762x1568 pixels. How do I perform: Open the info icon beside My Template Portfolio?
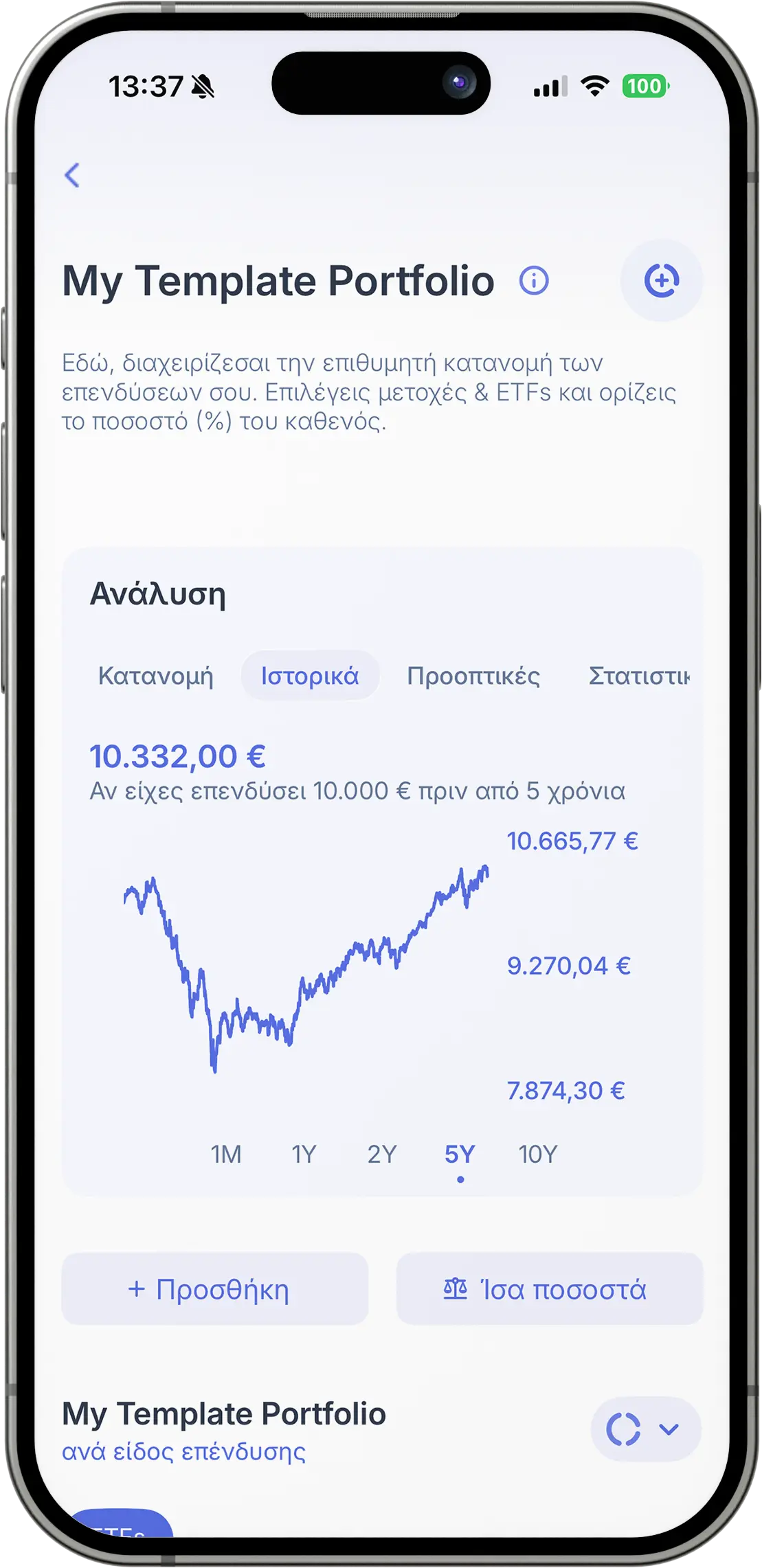click(534, 280)
